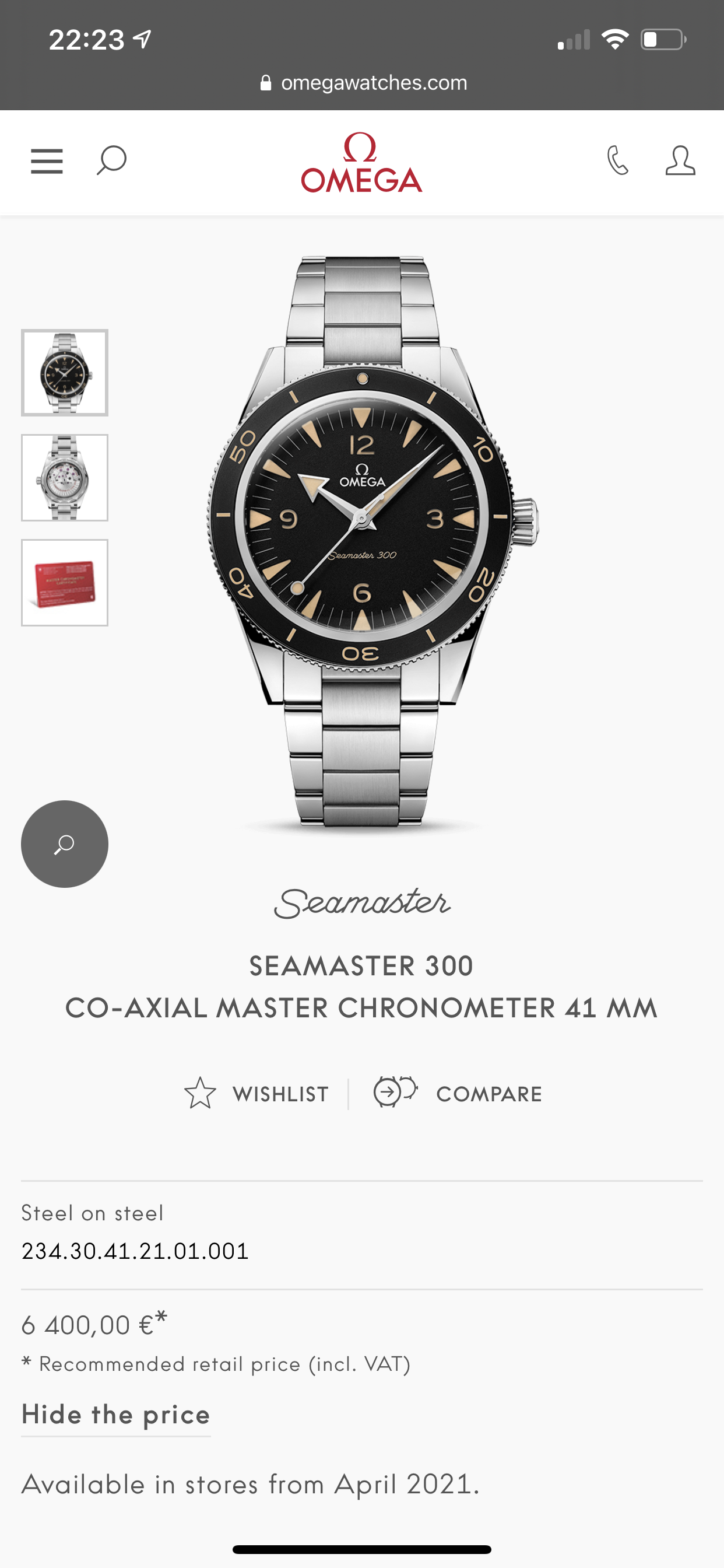Add the watch to Wishlist

point(256,1094)
